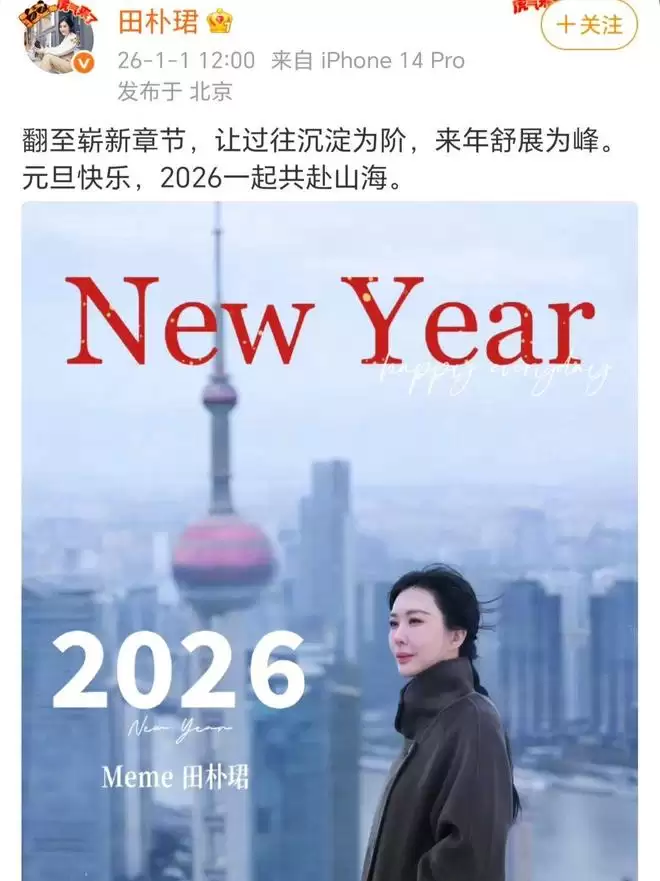Open 田朴珺's profile avatar
660x881 pixels.
coord(60,37)
